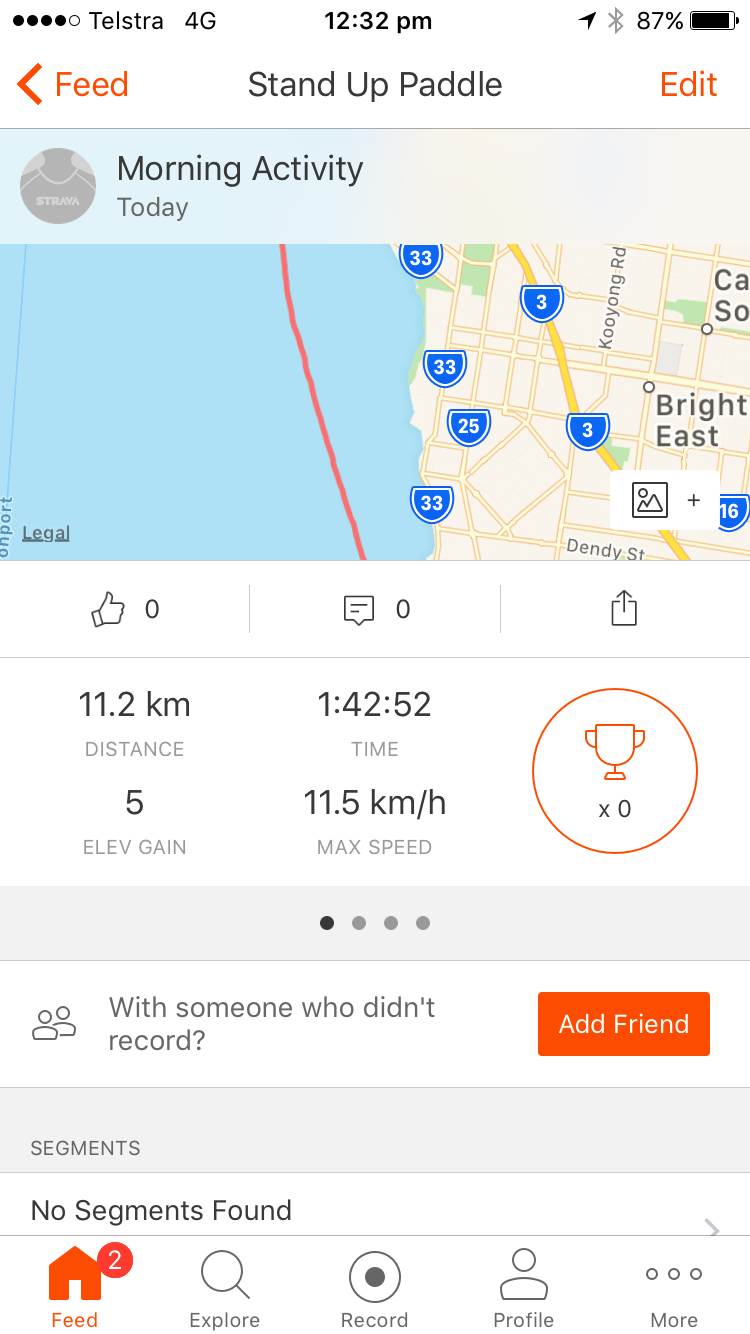Screen dimensions: 750x1334
Task: Open the Legal link on the map
Action: click(x=46, y=533)
